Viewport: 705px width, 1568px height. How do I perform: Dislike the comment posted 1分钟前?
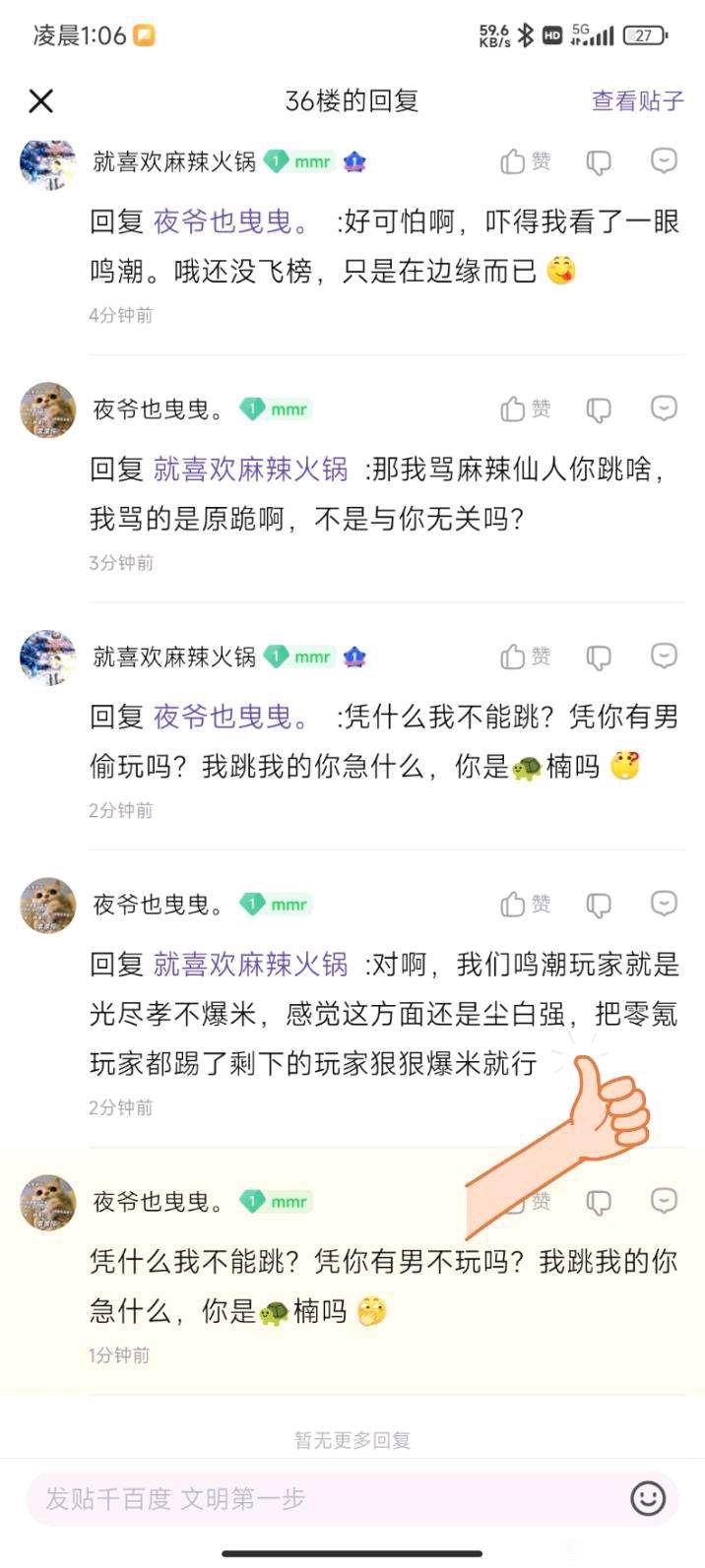pyautogui.click(x=599, y=1202)
